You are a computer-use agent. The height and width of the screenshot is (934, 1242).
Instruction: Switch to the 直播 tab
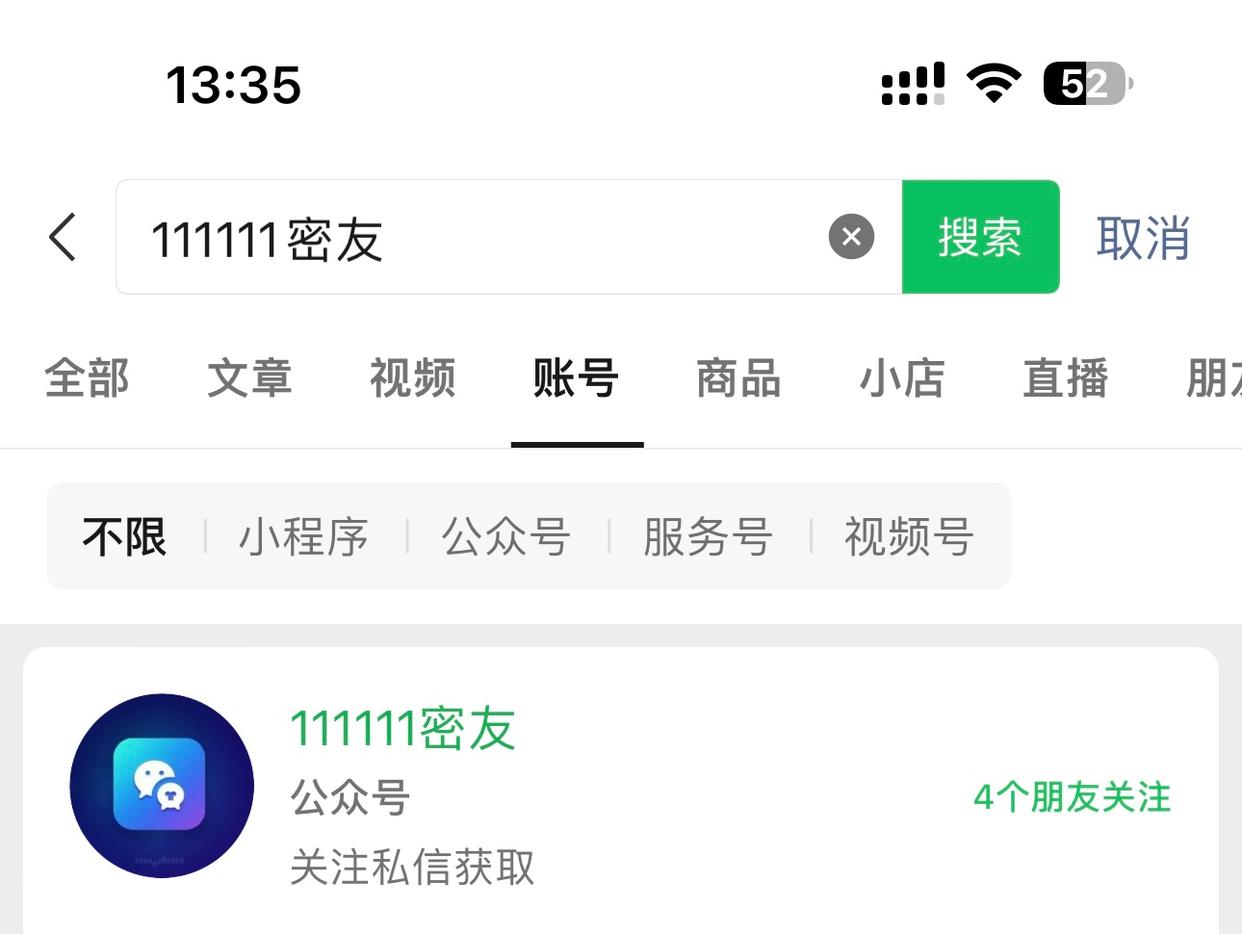click(1065, 379)
